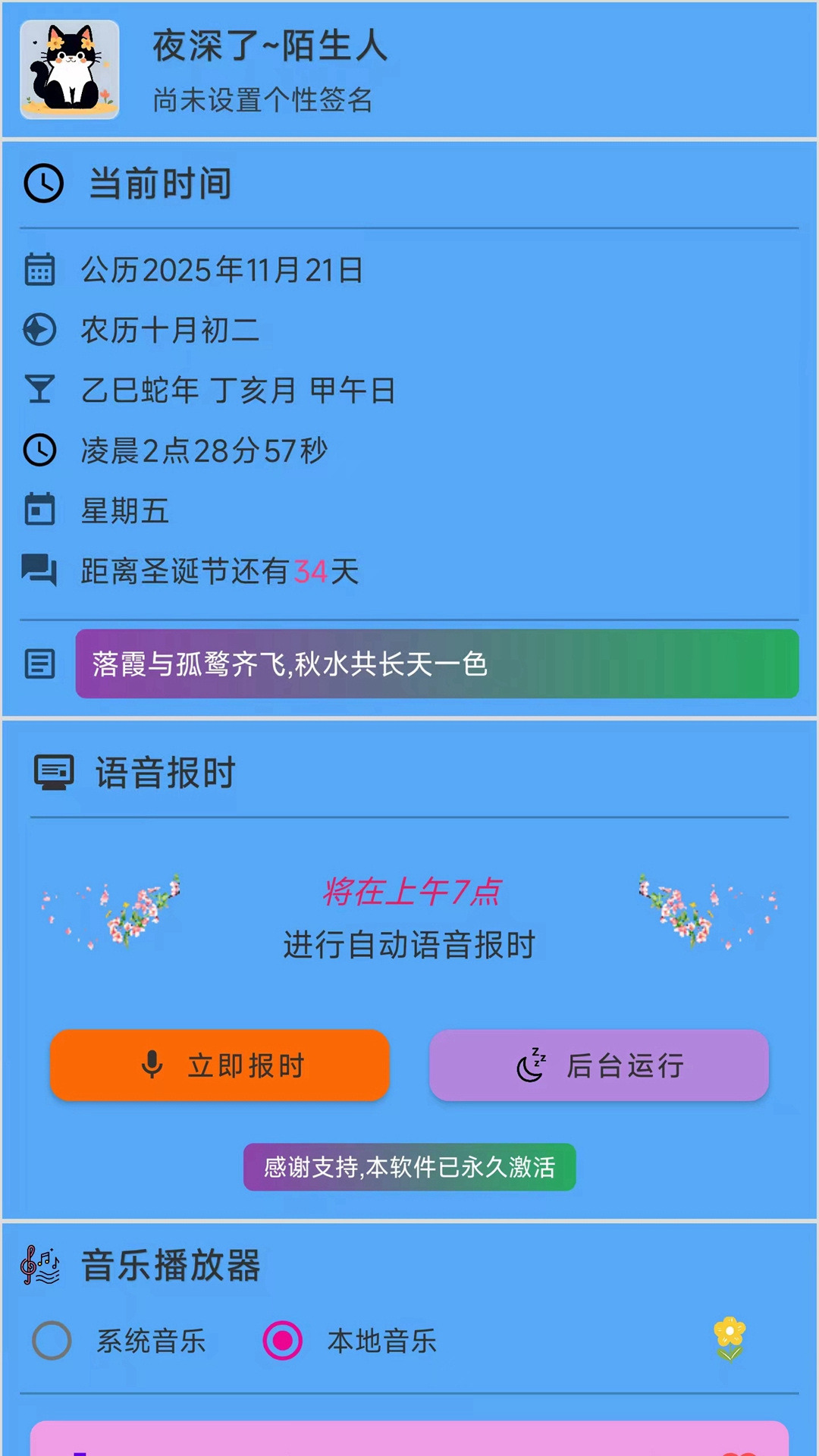Screen dimensions: 819x1456
Task: Click the calendar icon beside the 公历 date
Action: click(40, 269)
